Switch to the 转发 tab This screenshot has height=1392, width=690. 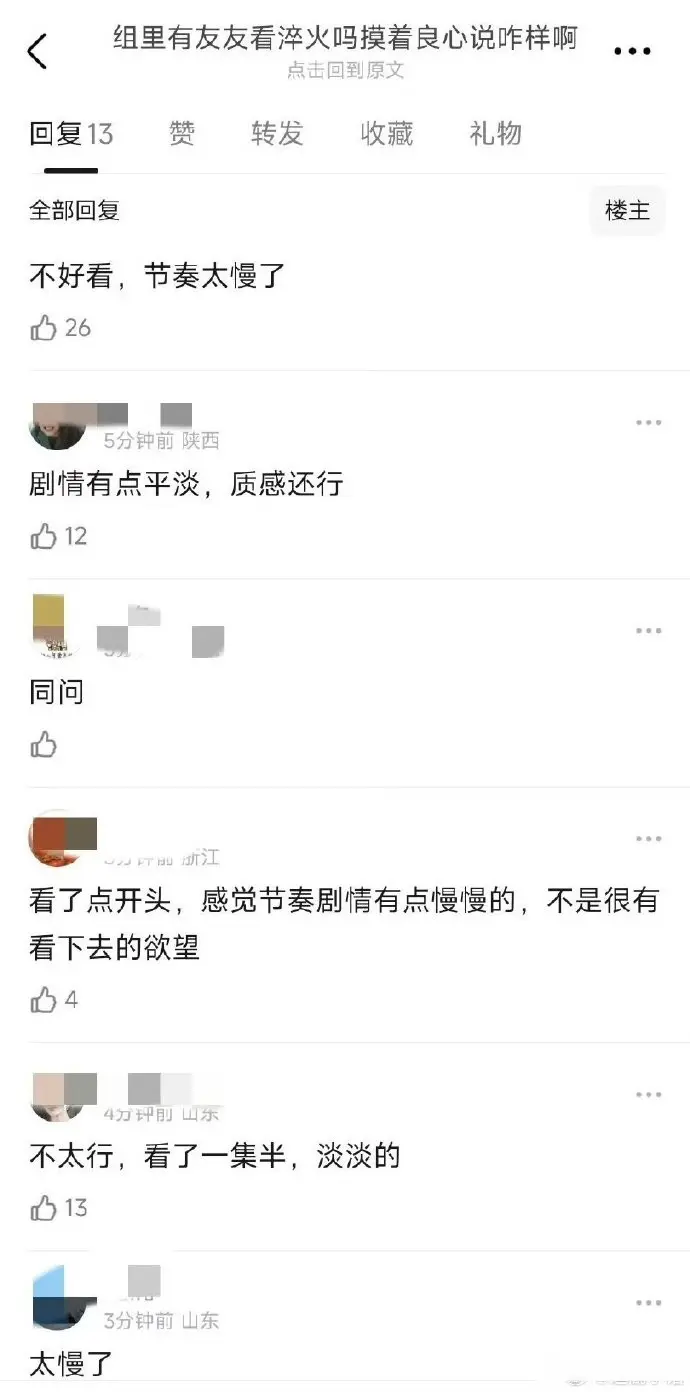[277, 134]
